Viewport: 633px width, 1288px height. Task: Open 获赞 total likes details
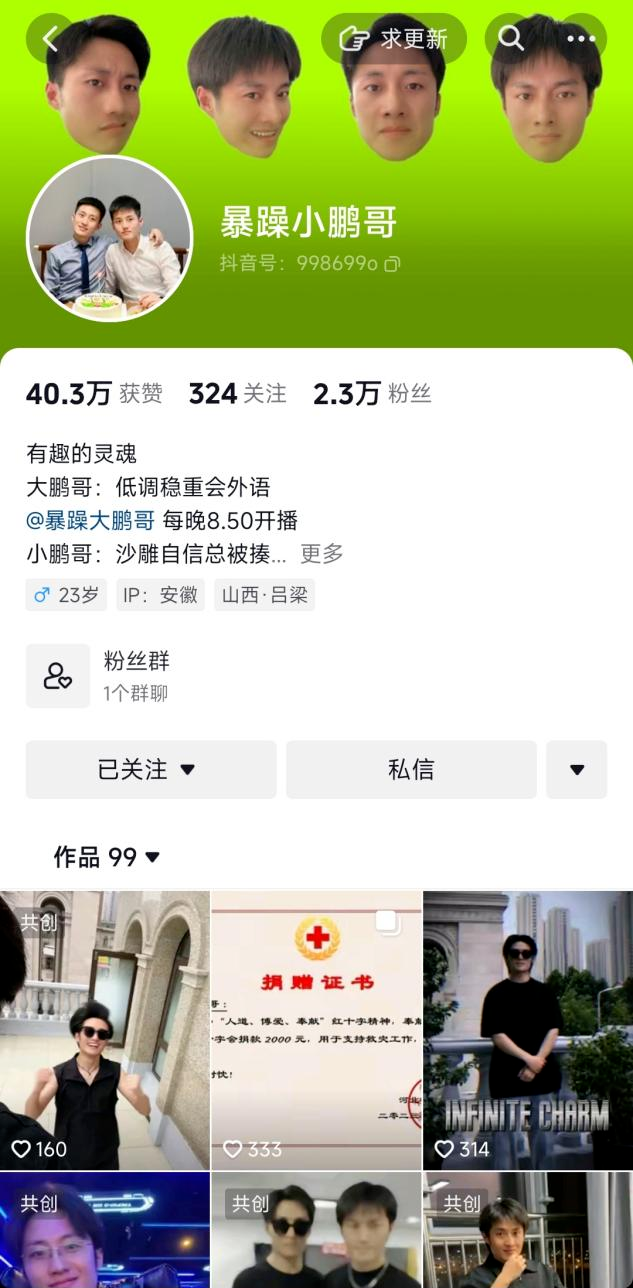click(x=94, y=394)
